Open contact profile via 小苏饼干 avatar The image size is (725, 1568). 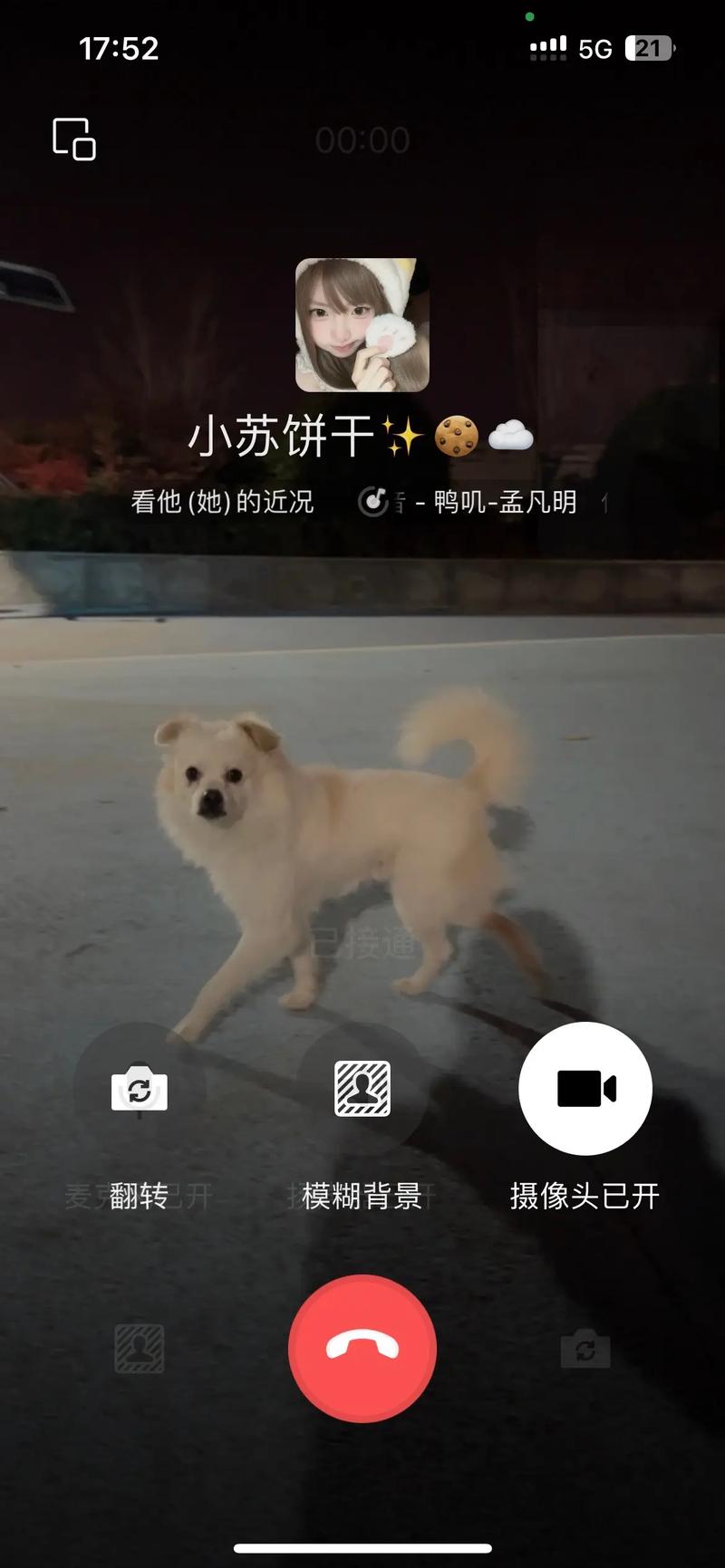click(x=362, y=326)
